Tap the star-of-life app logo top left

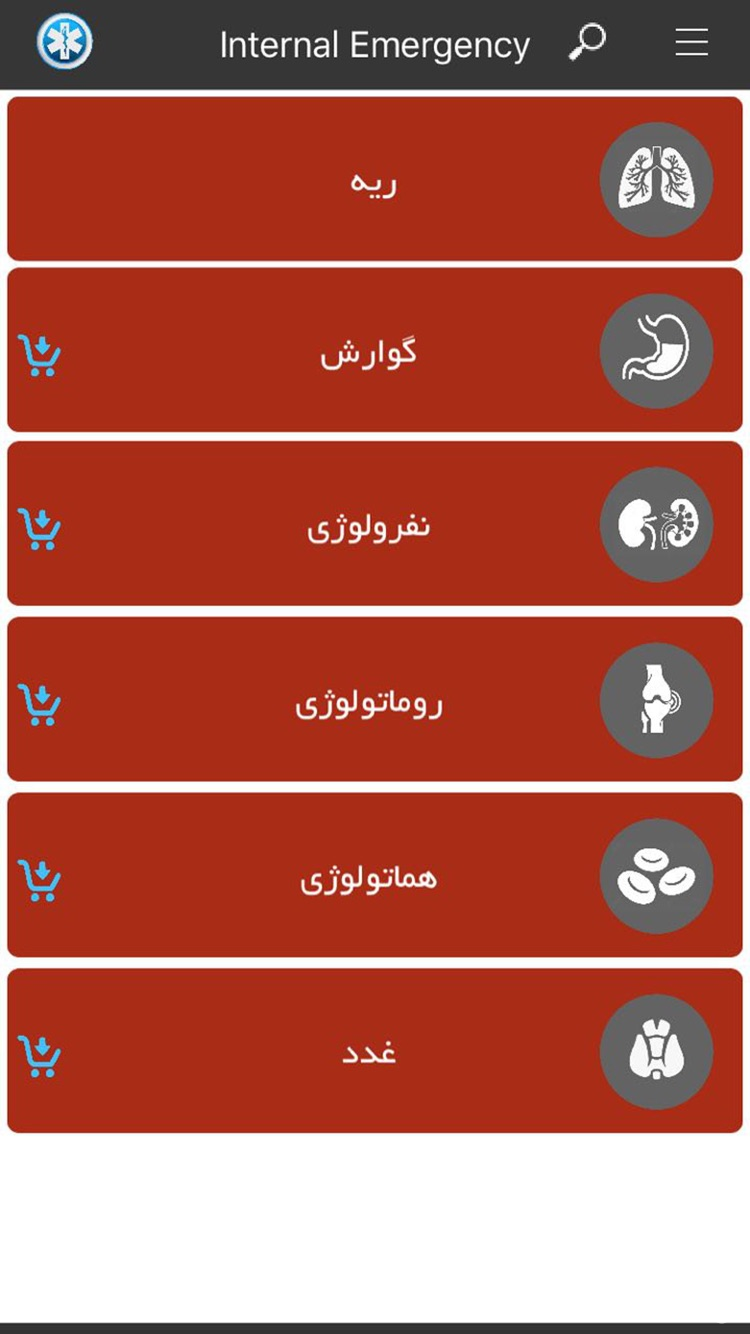click(63, 42)
